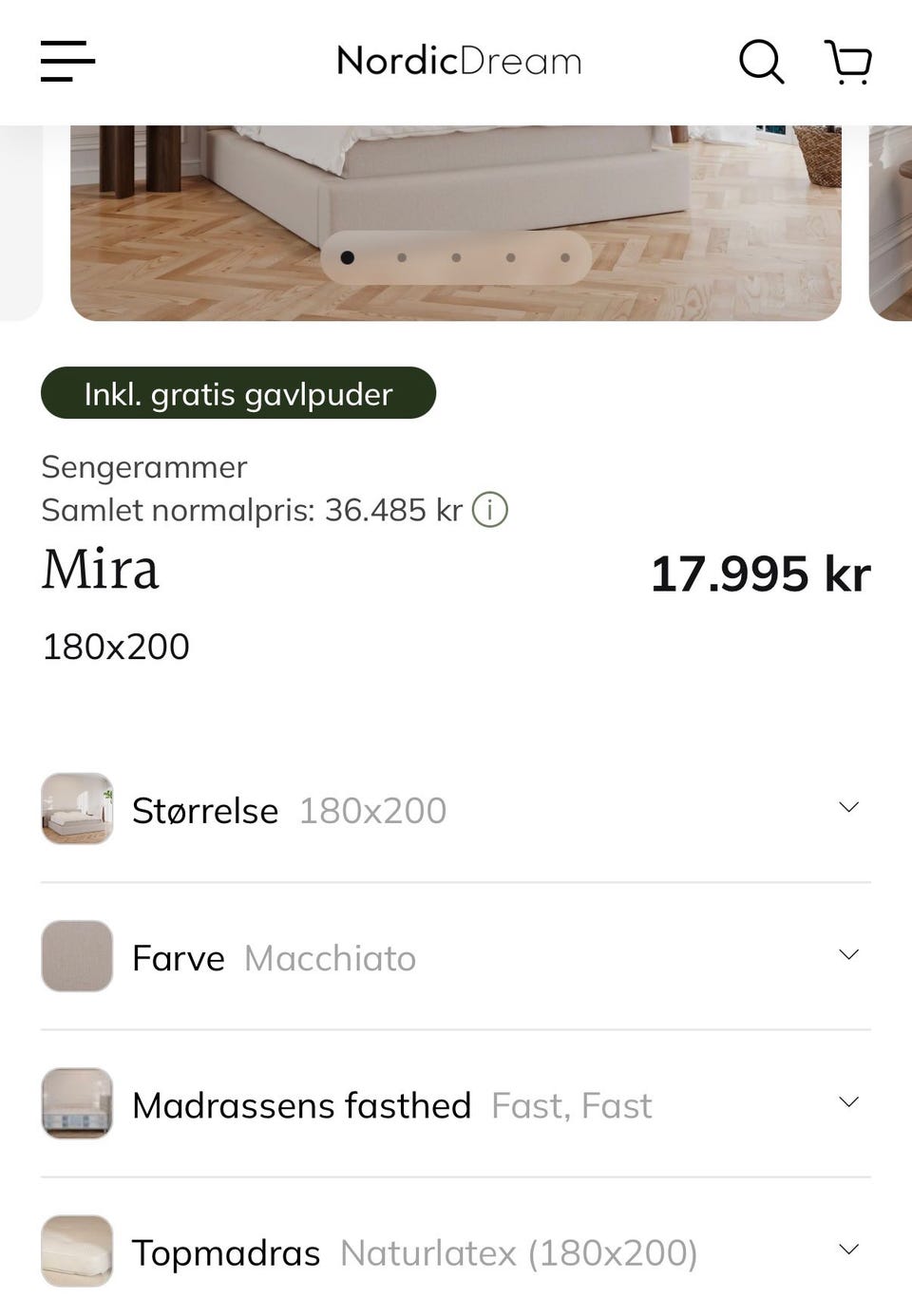Screen dimensions: 912x1316
Task: Click the Inkl. gratis gavlpuder badge
Action: [237, 393]
